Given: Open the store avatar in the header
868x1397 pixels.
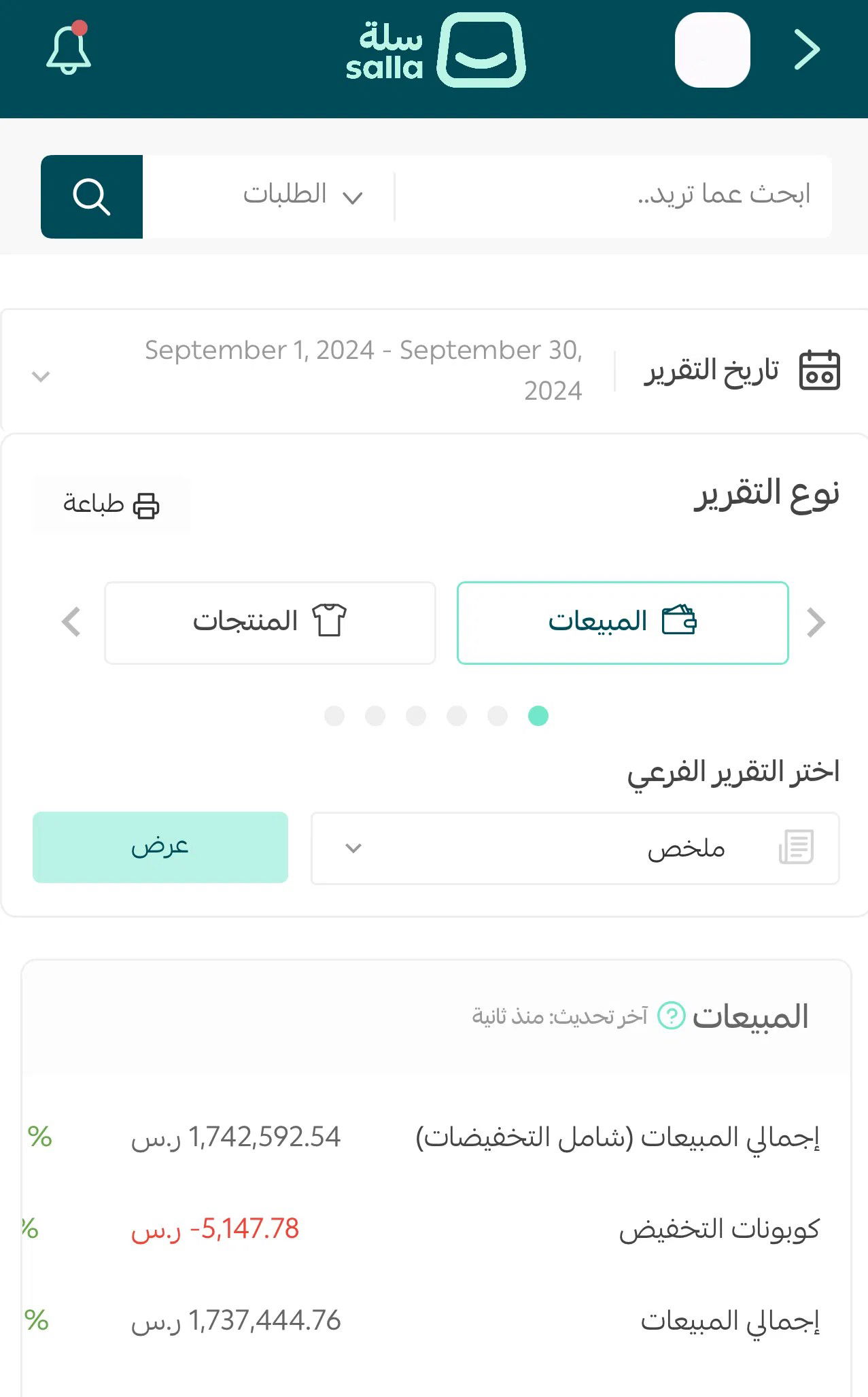Looking at the screenshot, I should tap(712, 50).
